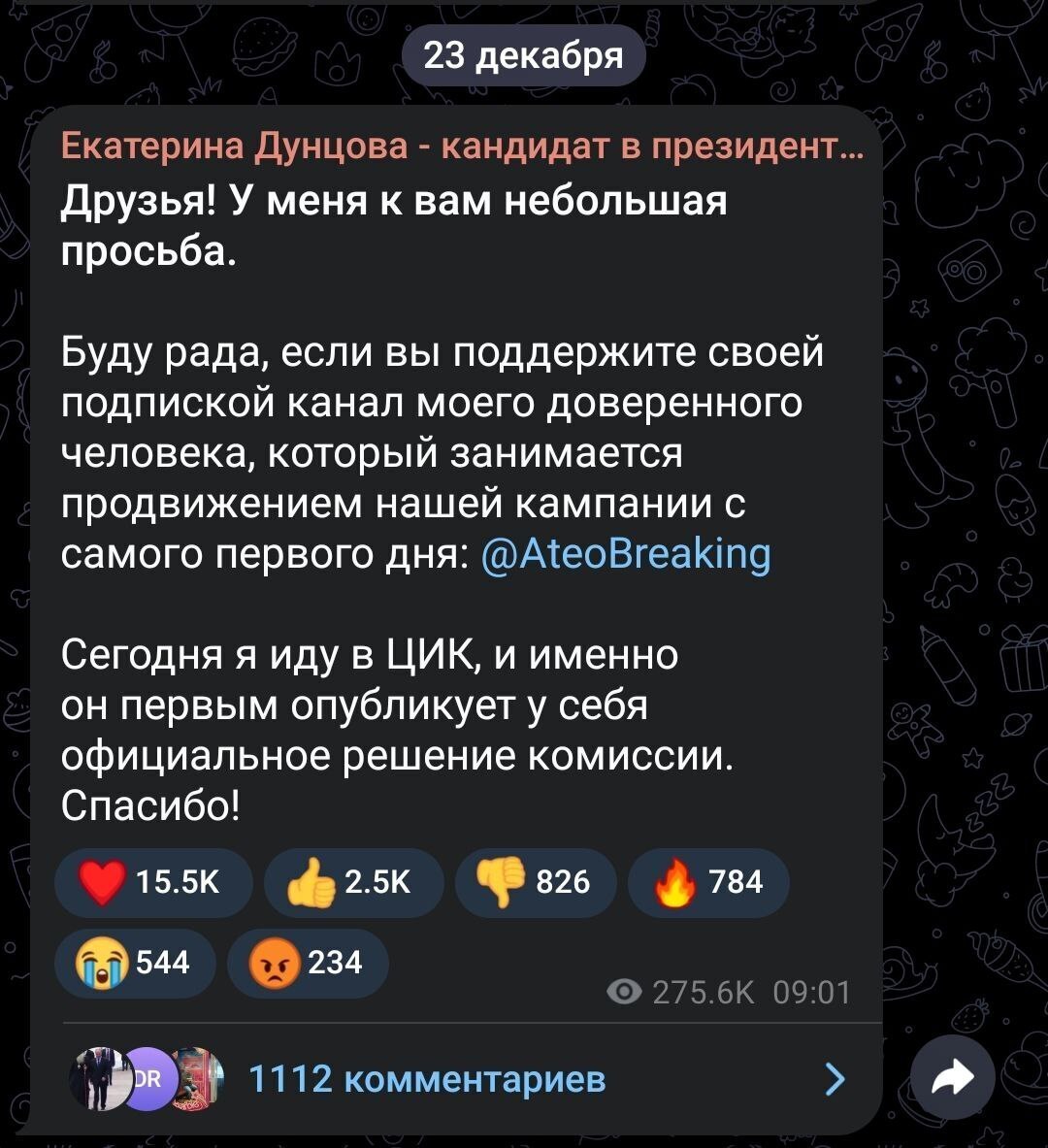Image resolution: width=1048 pixels, height=1148 pixels.
Task: Add a heart reaction with 15.5K
Action: pyautogui.click(x=152, y=882)
